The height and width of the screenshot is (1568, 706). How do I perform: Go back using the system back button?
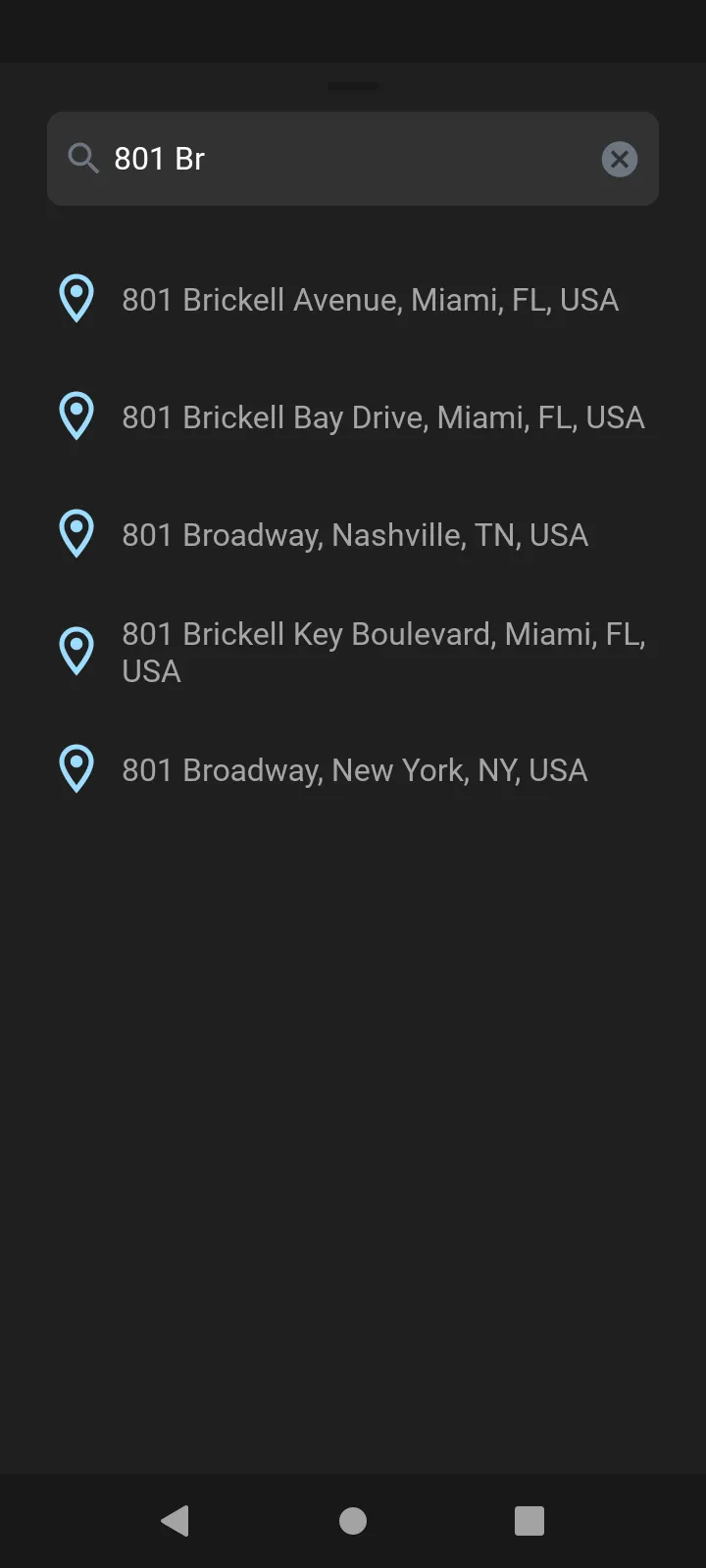176,1521
